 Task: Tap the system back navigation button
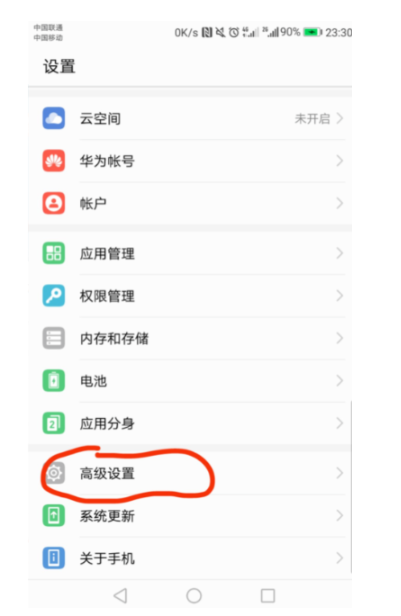(x=120, y=596)
